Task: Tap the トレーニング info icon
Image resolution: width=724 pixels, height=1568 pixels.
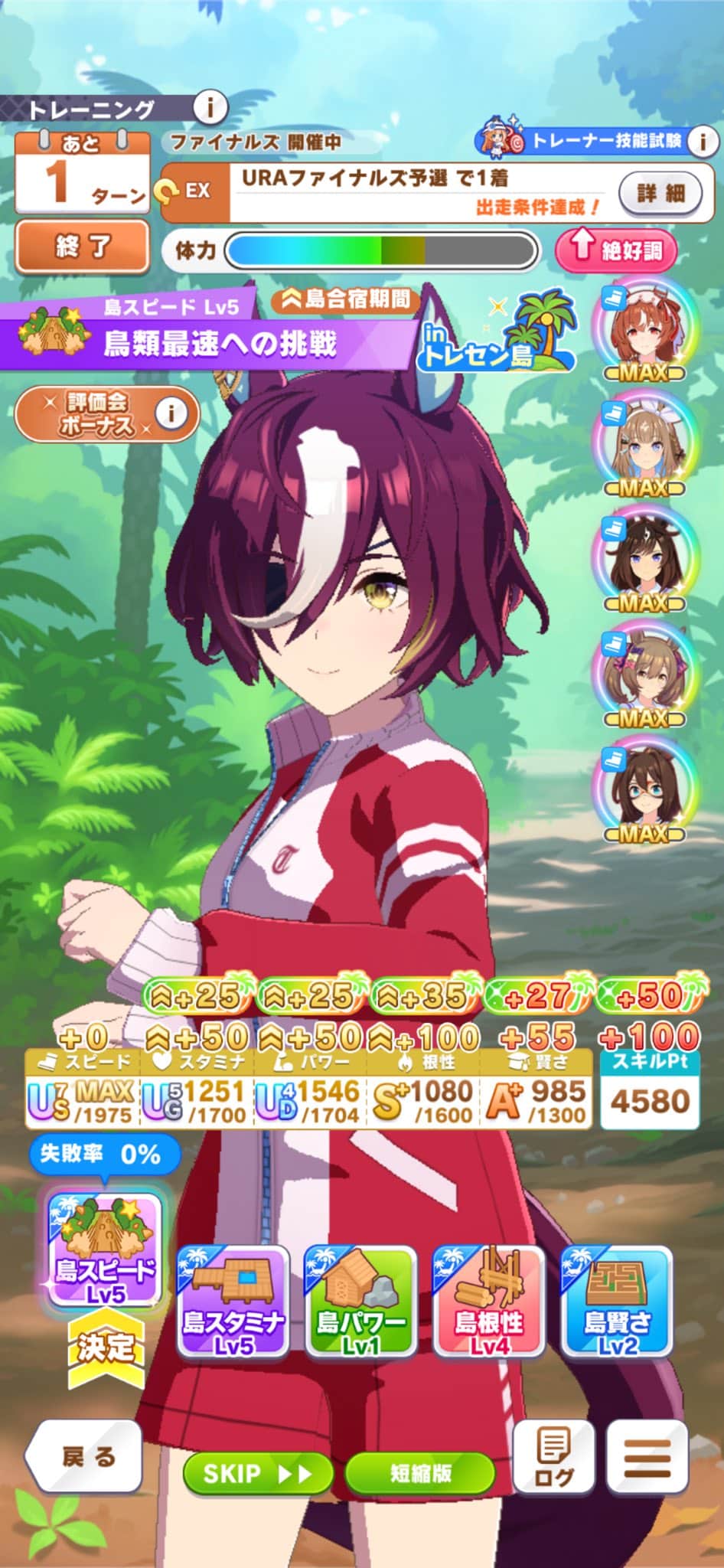Action: pos(209,108)
